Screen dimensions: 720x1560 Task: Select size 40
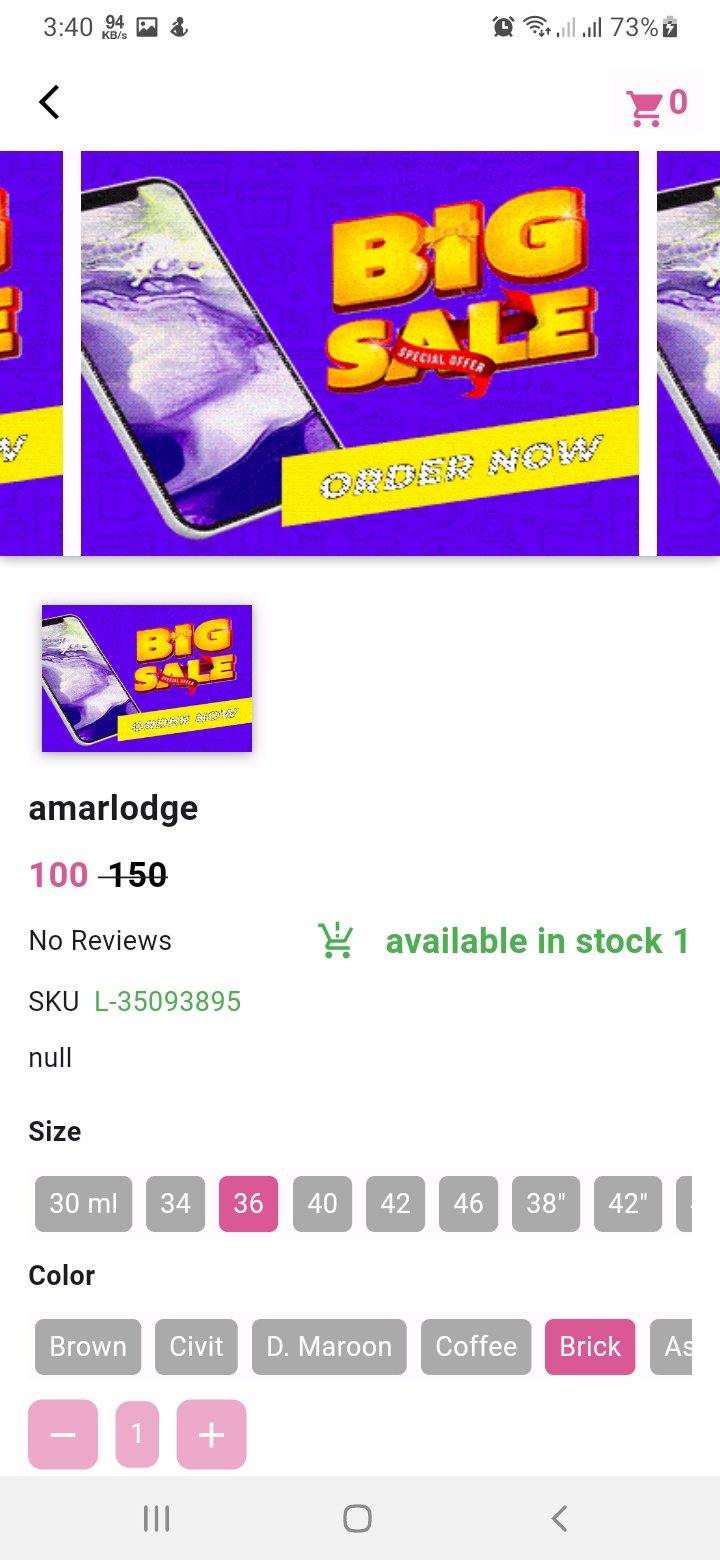click(322, 1203)
